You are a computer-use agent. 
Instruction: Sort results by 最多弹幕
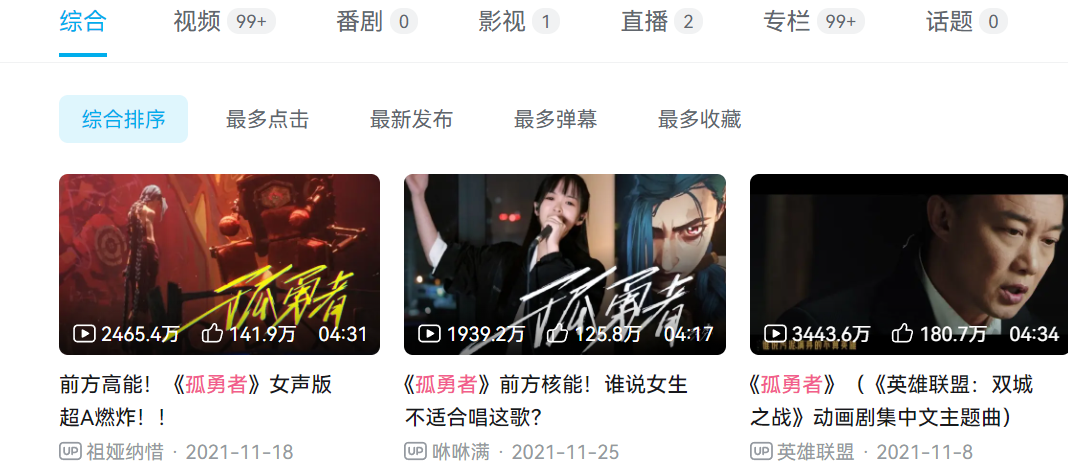click(x=555, y=120)
